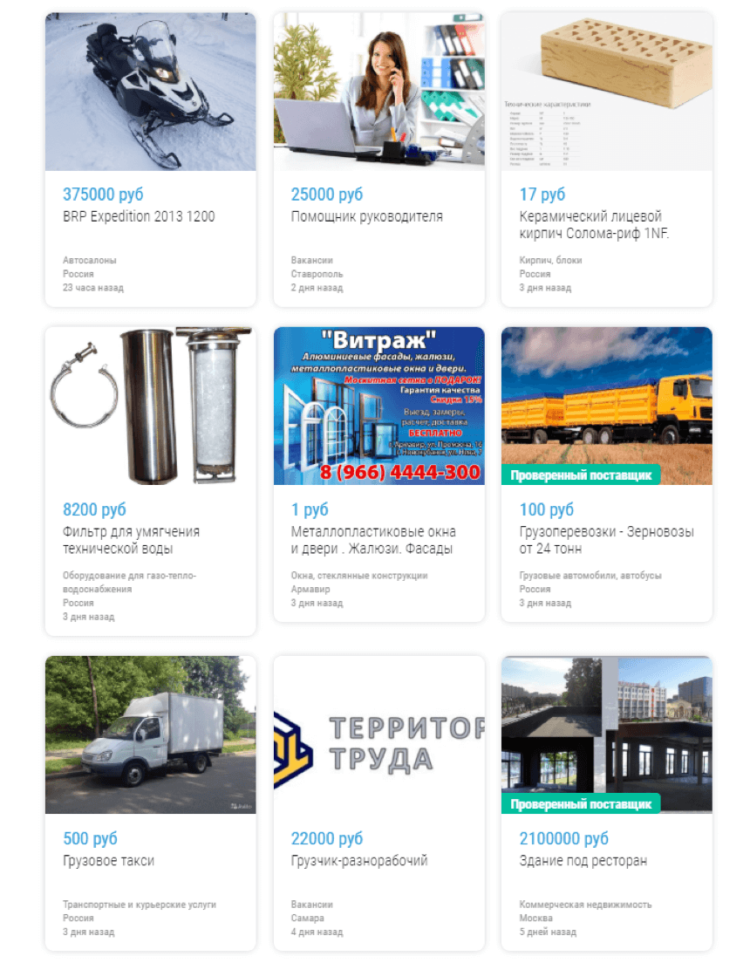Tap the Грузчик-разнорабочий vacancy card

pyautogui.click(x=359, y=860)
